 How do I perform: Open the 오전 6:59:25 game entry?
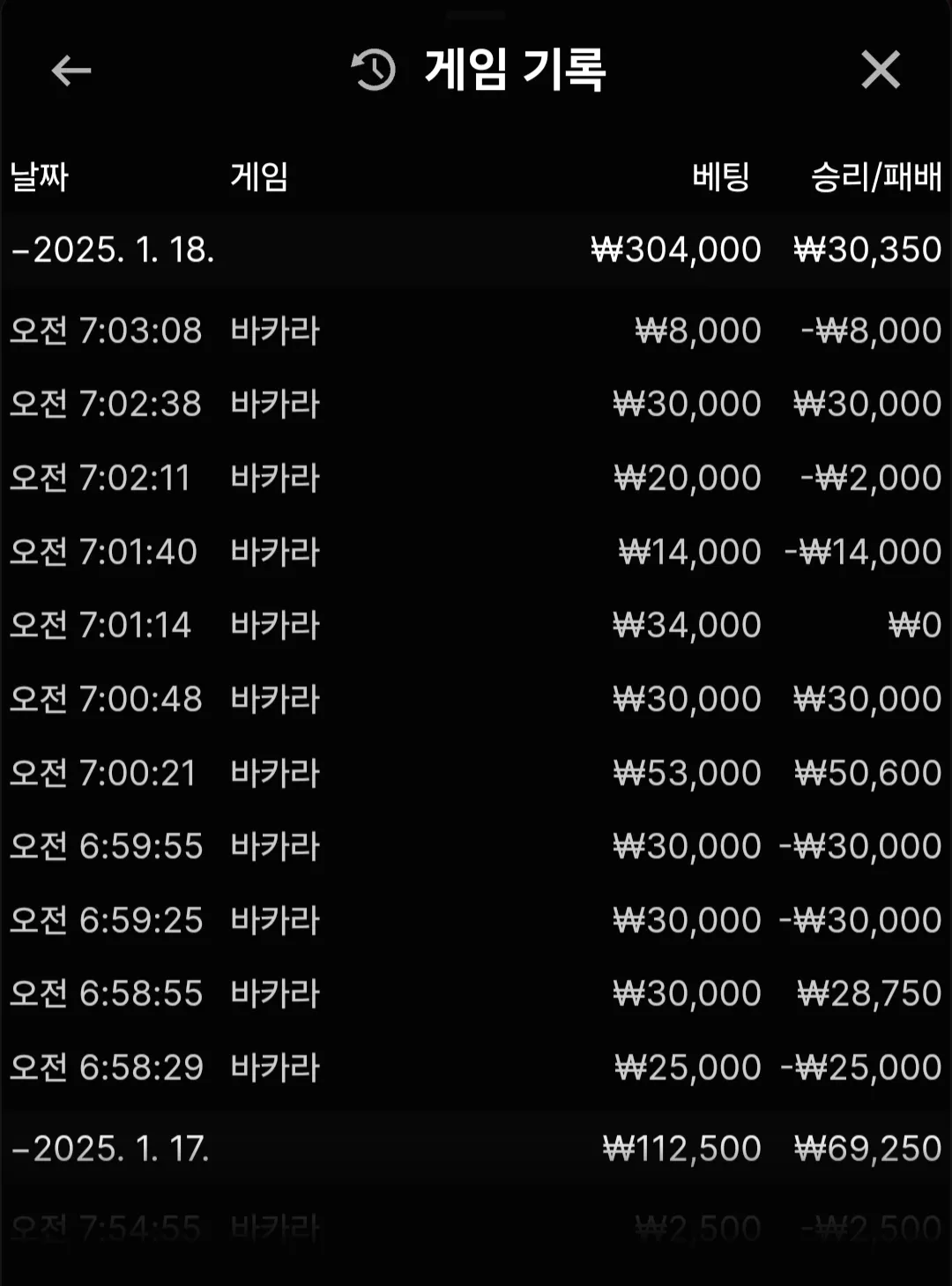coord(476,921)
